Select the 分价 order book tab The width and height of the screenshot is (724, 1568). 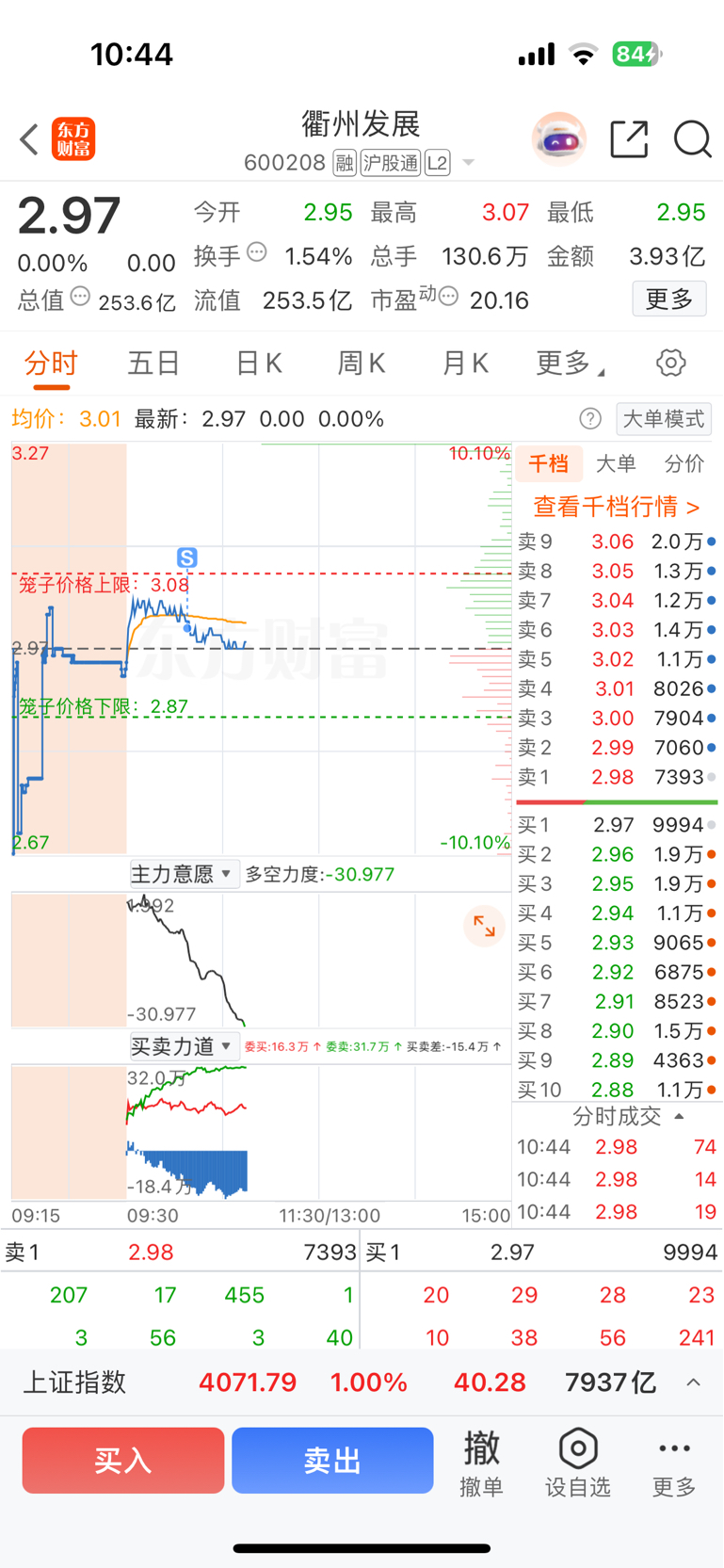684,463
